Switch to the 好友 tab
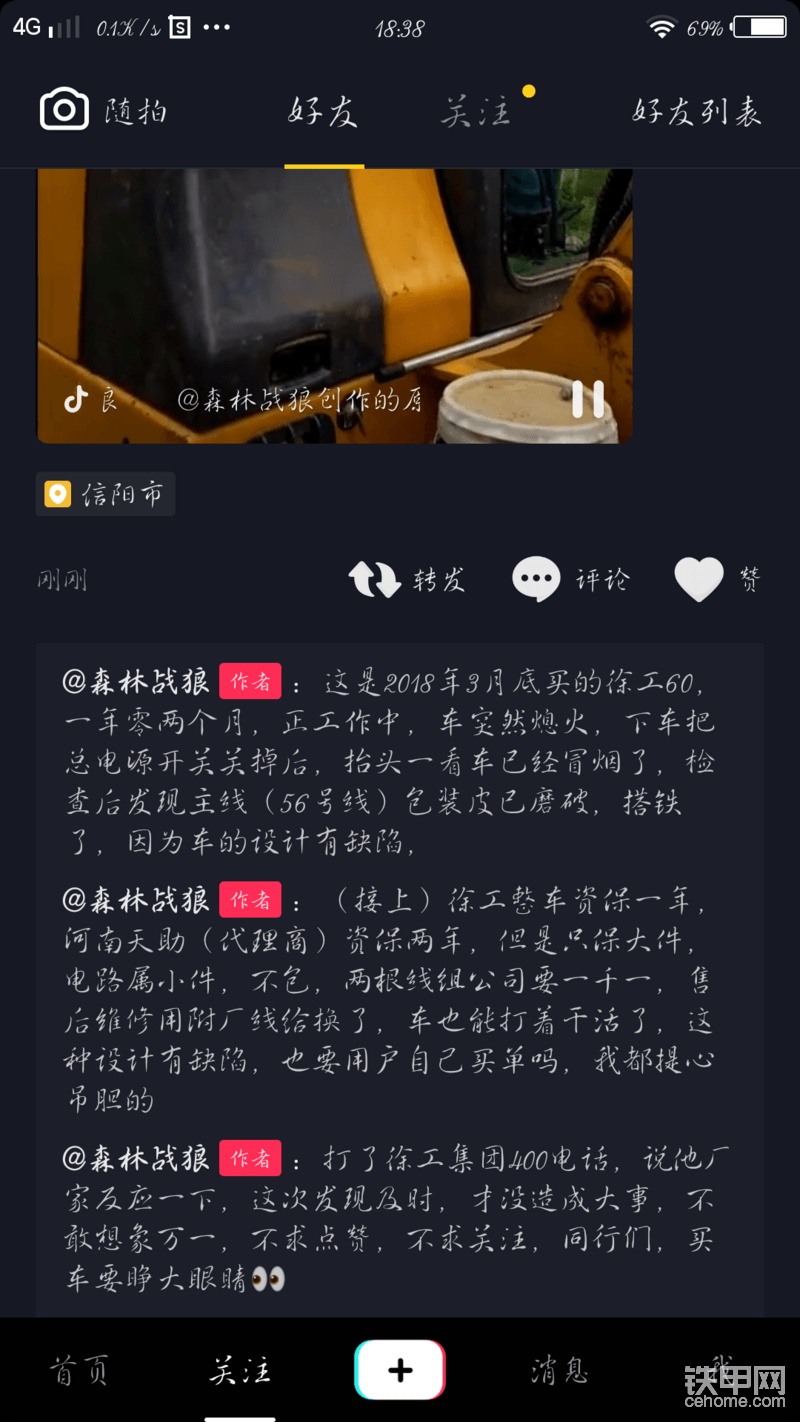The width and height of the screenshot is (800, 1422). pyautogui.click(x=323, y=112)
